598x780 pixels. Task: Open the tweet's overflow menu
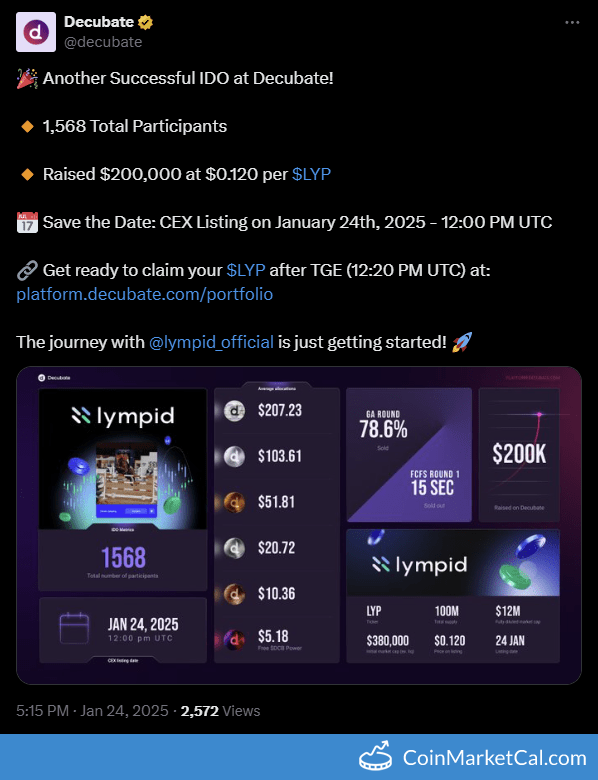point(572,22)
